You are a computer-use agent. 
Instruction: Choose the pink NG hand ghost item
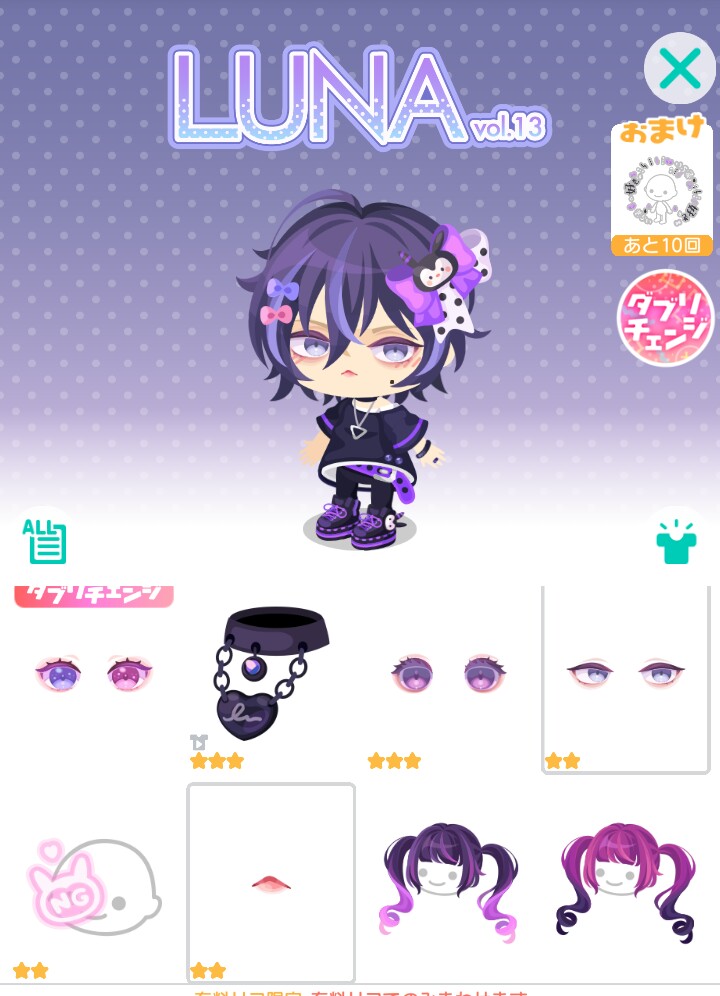pyautogui.click(x=94, y=882)
